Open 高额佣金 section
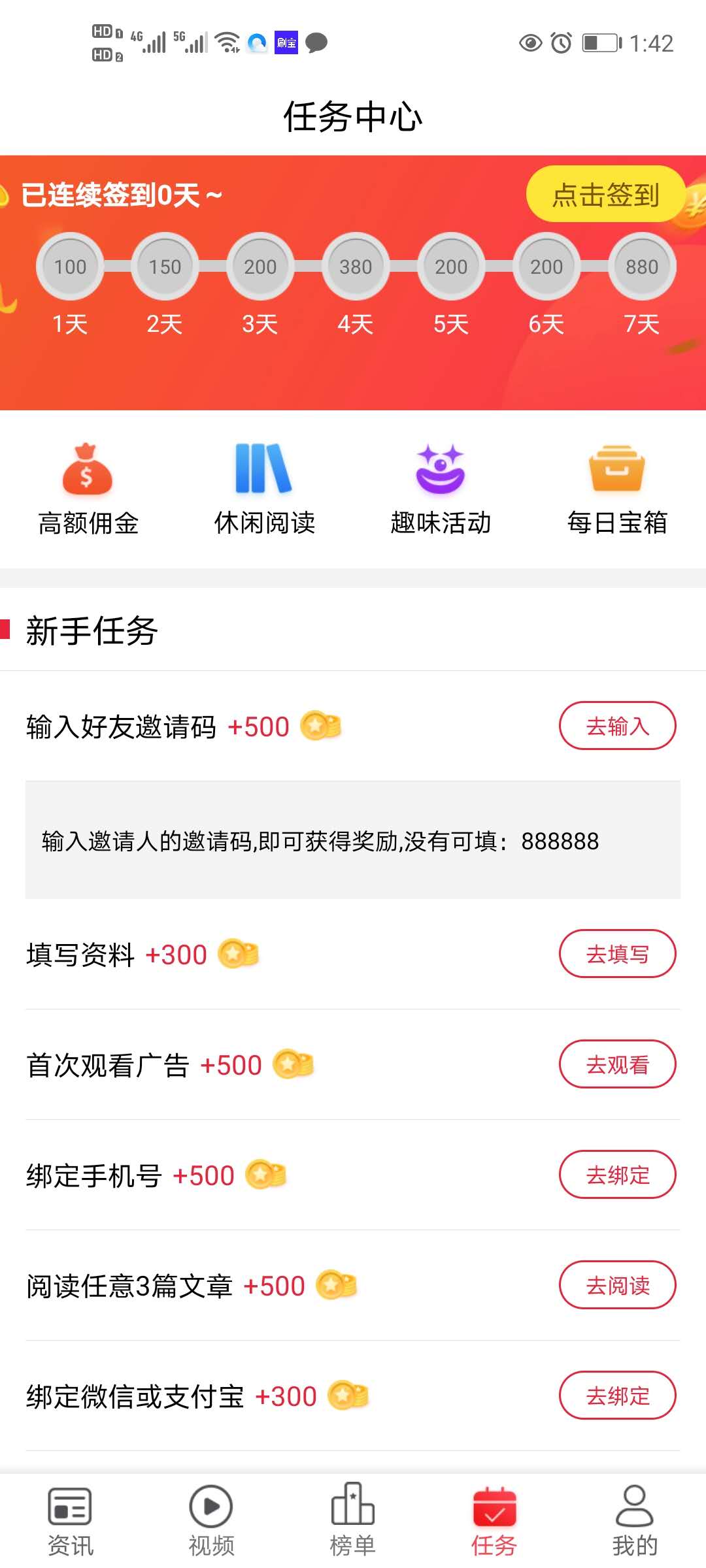Image resolution: width=706 pixels, height=1568 pixels. coord(88,490)
